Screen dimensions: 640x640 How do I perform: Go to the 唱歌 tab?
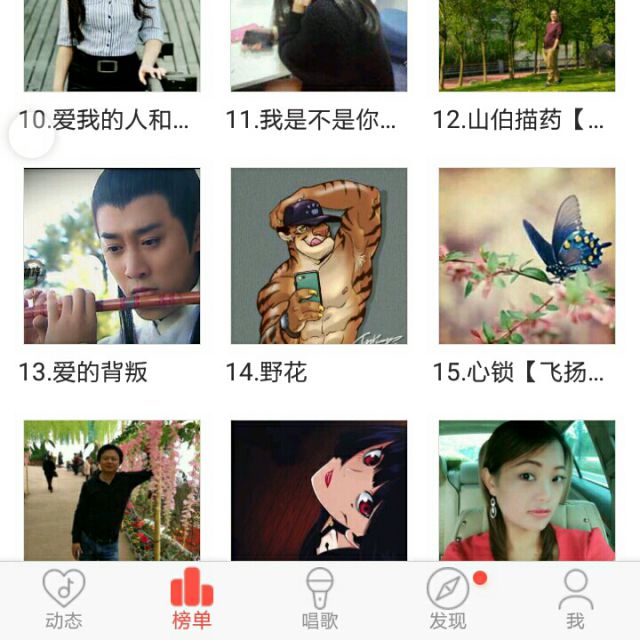[x=319, y=600]
